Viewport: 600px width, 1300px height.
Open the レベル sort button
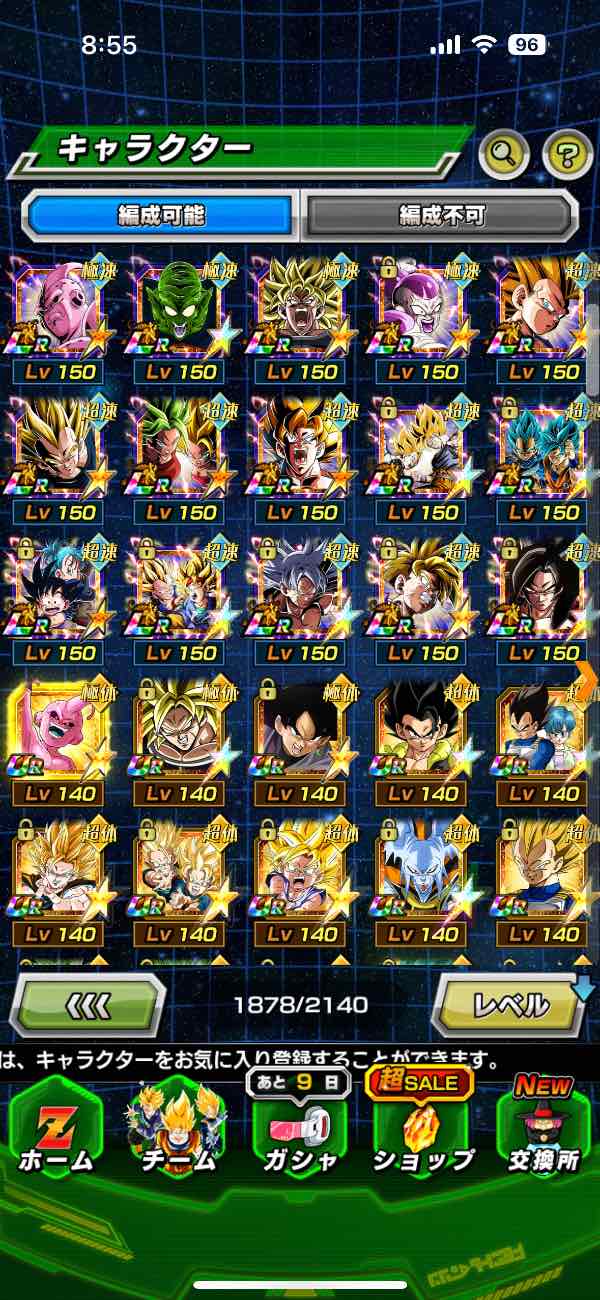[x=509, y=1004]
